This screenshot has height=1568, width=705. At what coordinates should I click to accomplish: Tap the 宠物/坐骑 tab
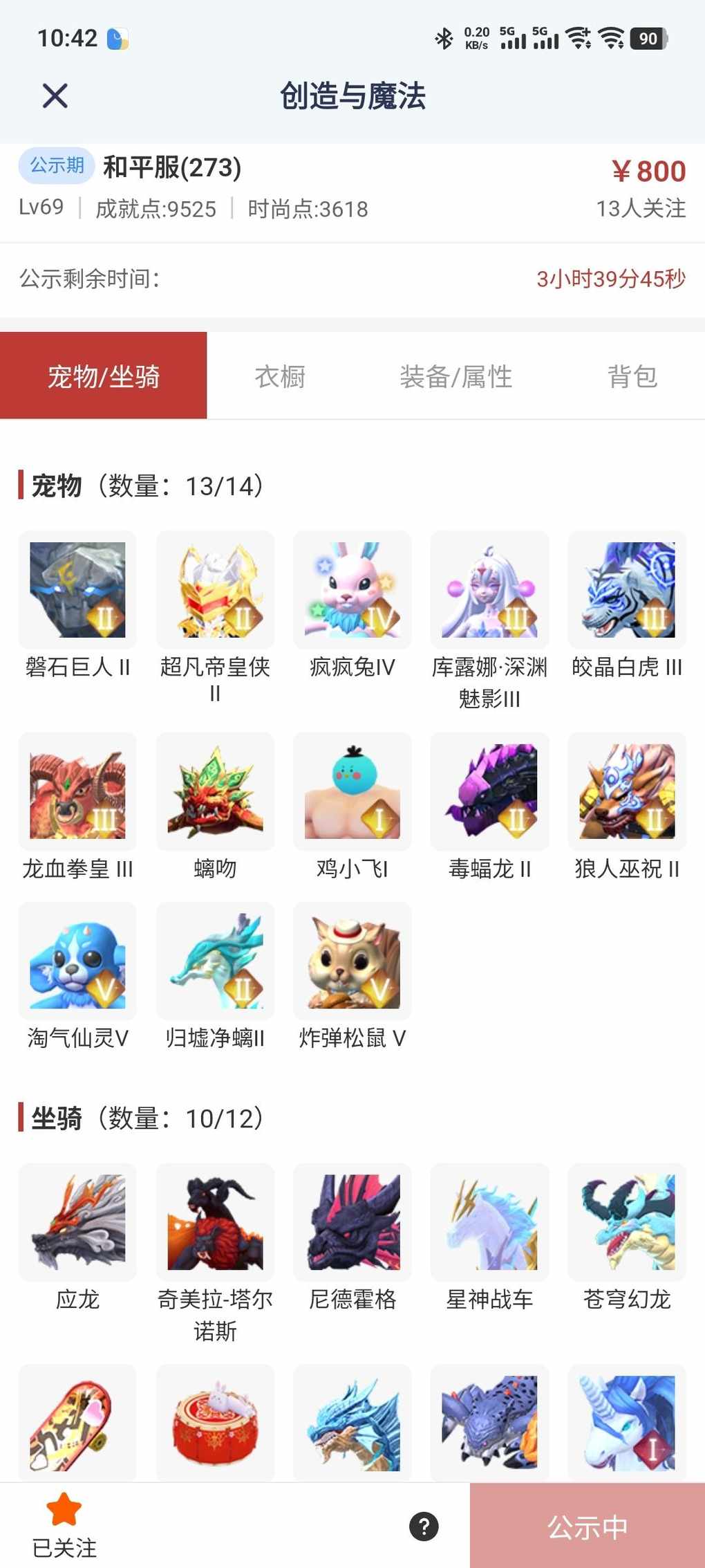(104, 376)
